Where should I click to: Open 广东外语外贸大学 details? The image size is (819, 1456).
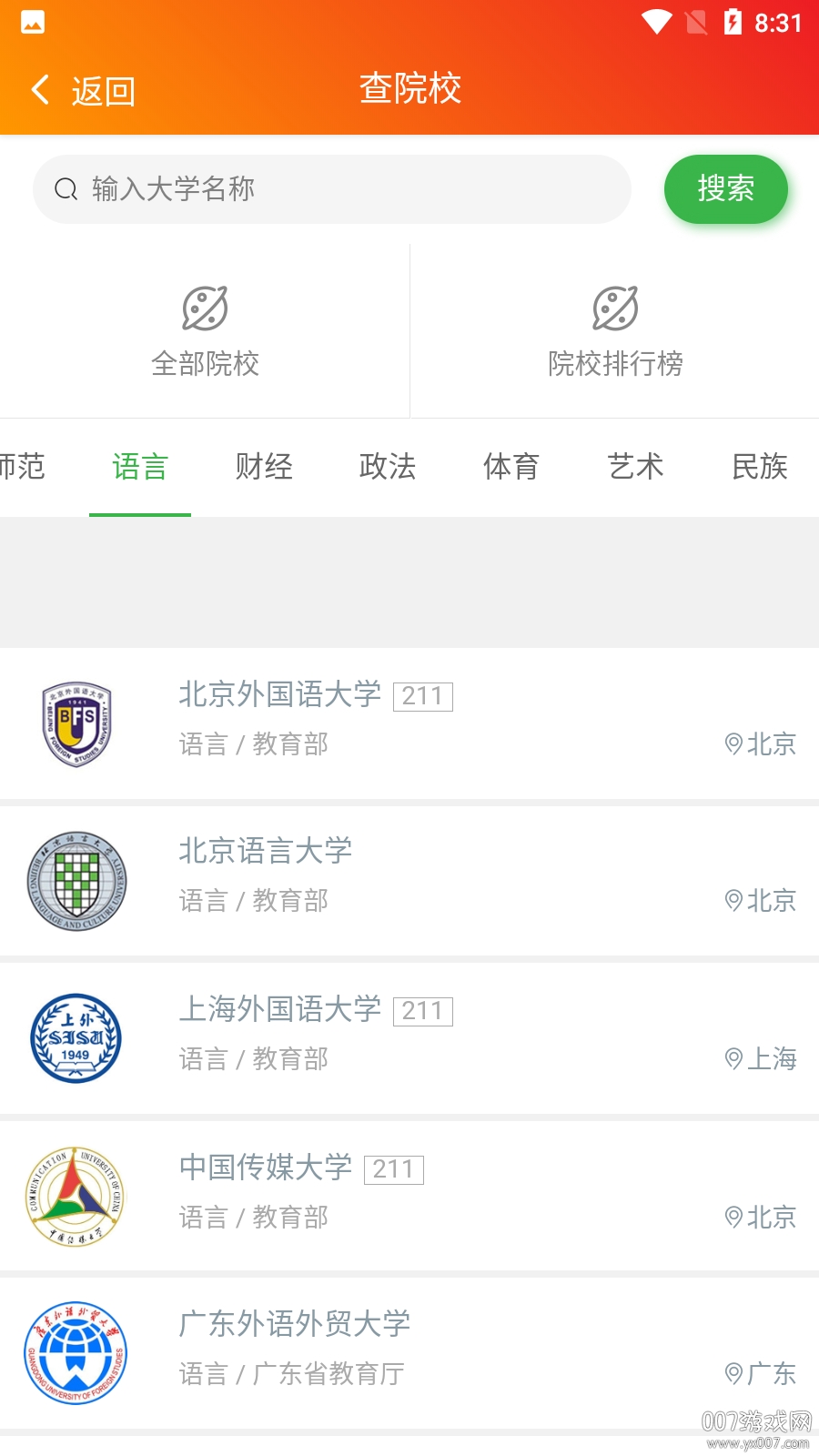click(x=409, y=1351)
